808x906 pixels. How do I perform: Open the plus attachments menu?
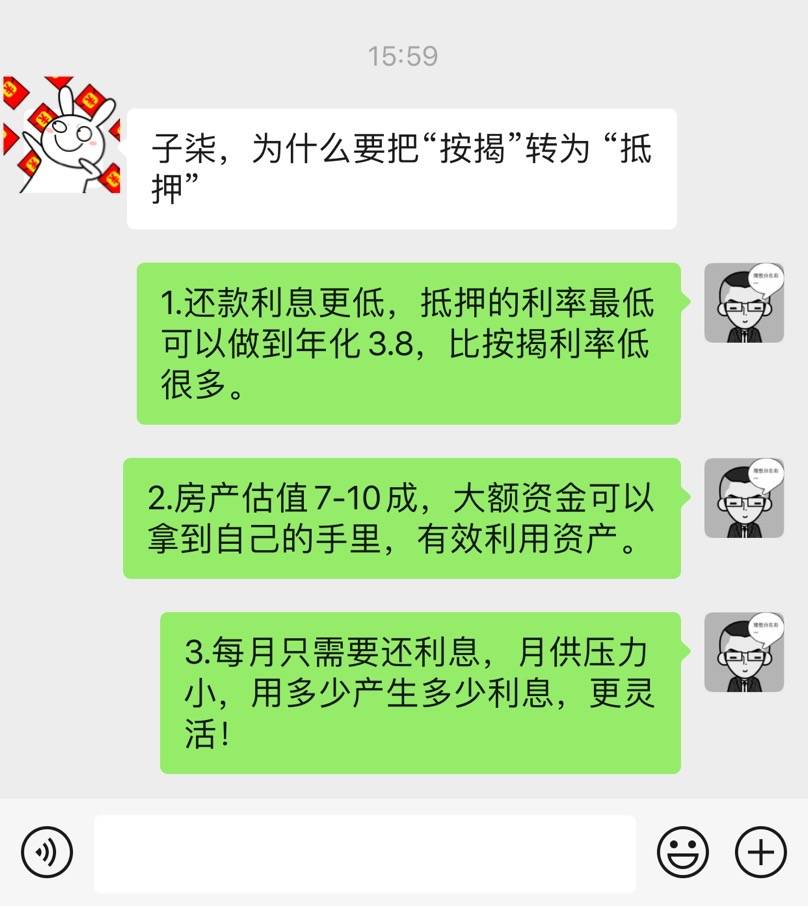tap(761, 853)
